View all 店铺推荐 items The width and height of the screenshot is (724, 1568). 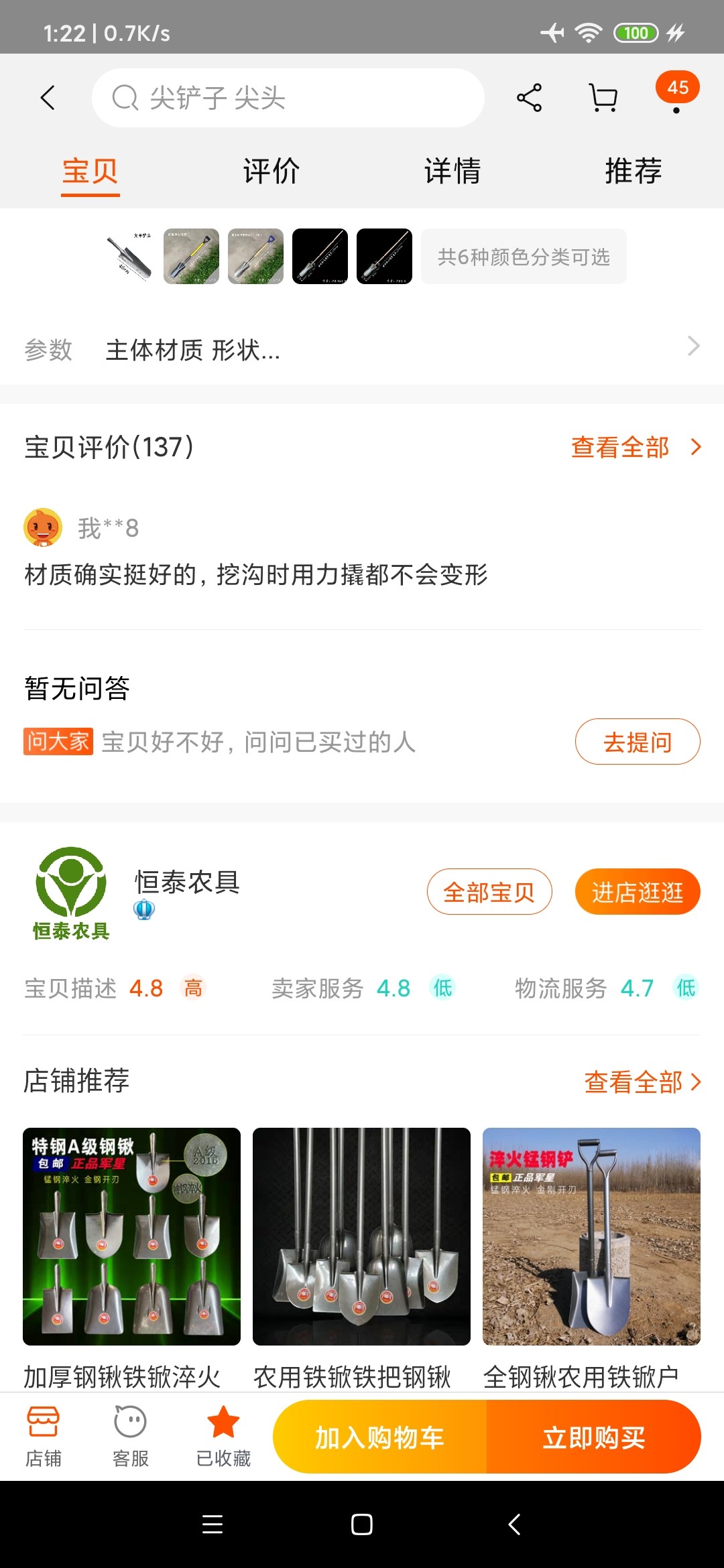(x=642, y=1082)
